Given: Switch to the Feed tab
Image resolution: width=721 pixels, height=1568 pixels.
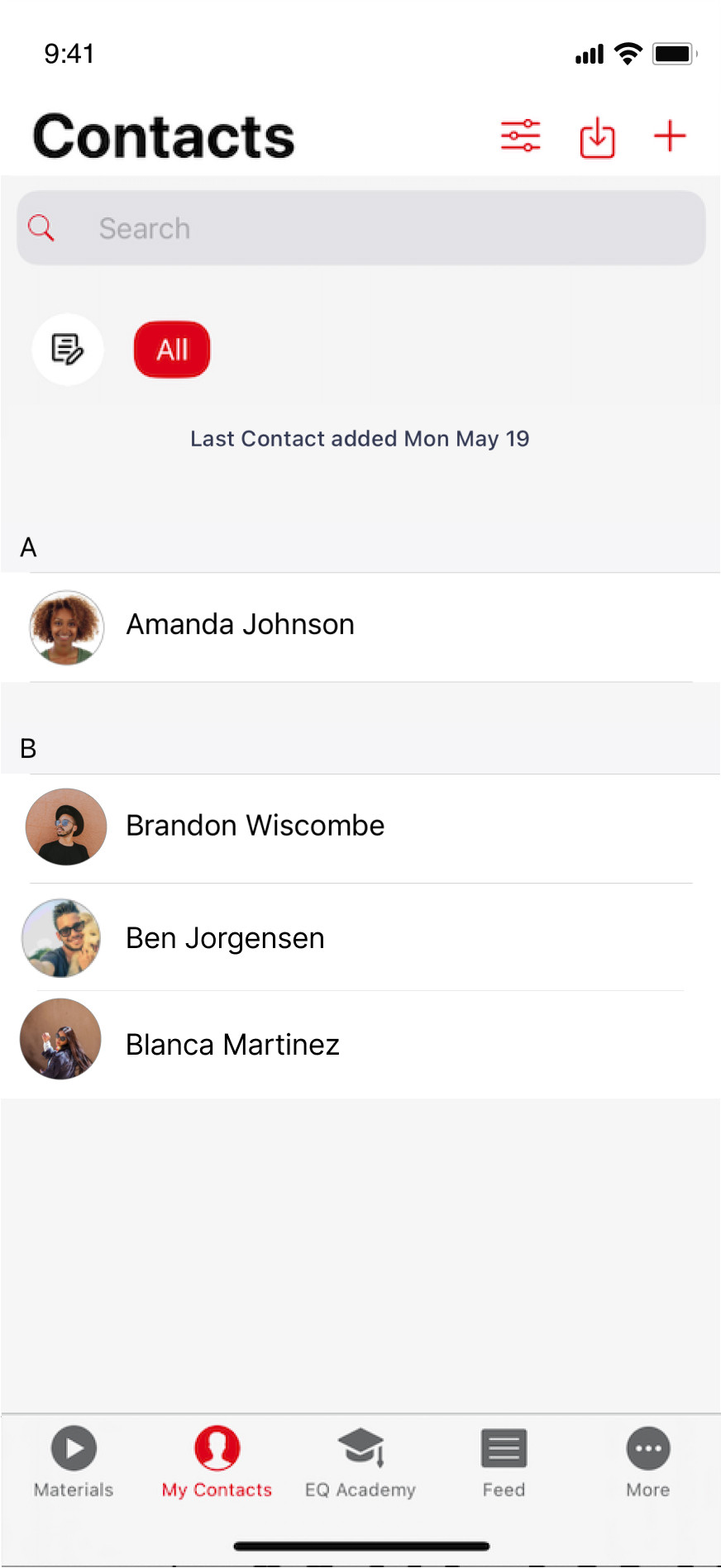Looking at the screenshot, I should point(504,1461).
